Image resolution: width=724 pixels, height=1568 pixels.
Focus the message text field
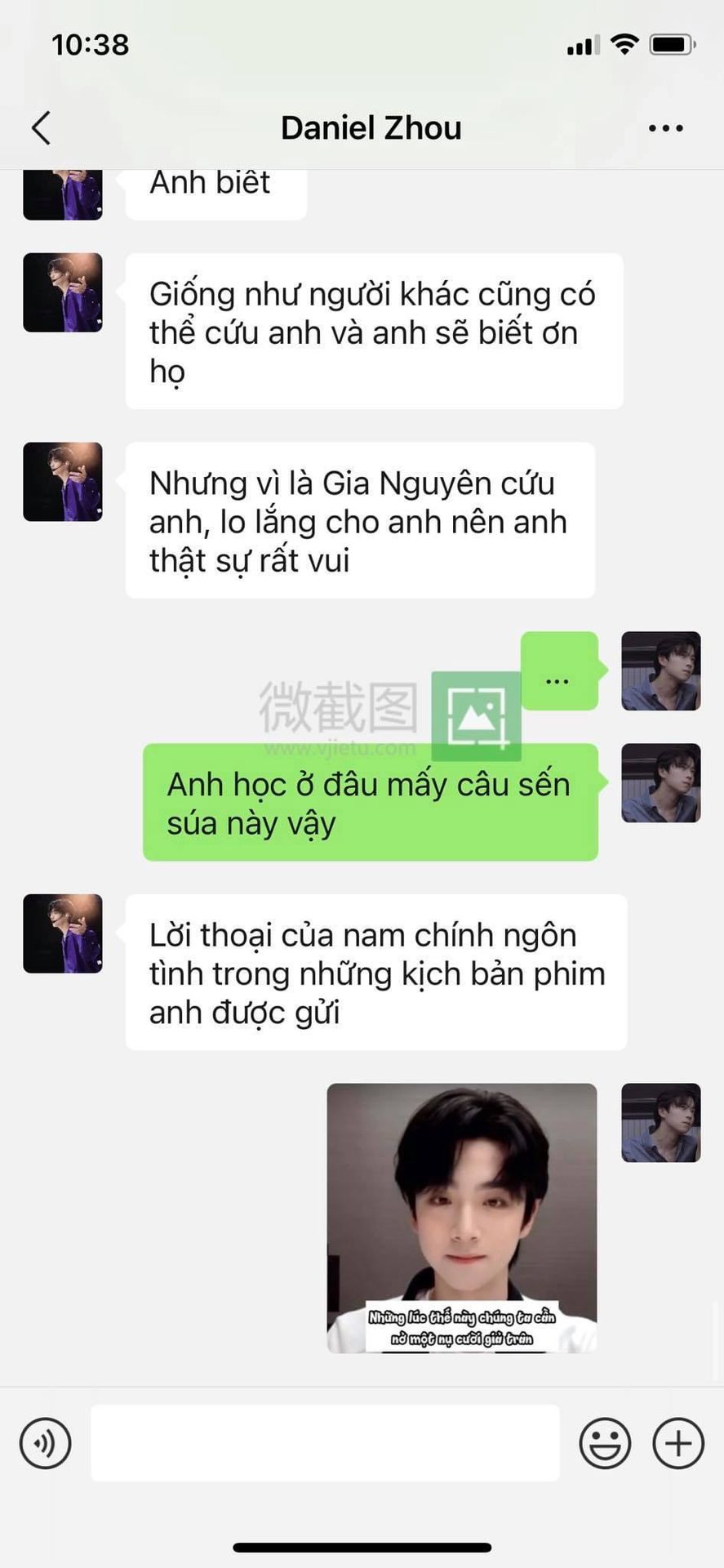[325, 1443]
